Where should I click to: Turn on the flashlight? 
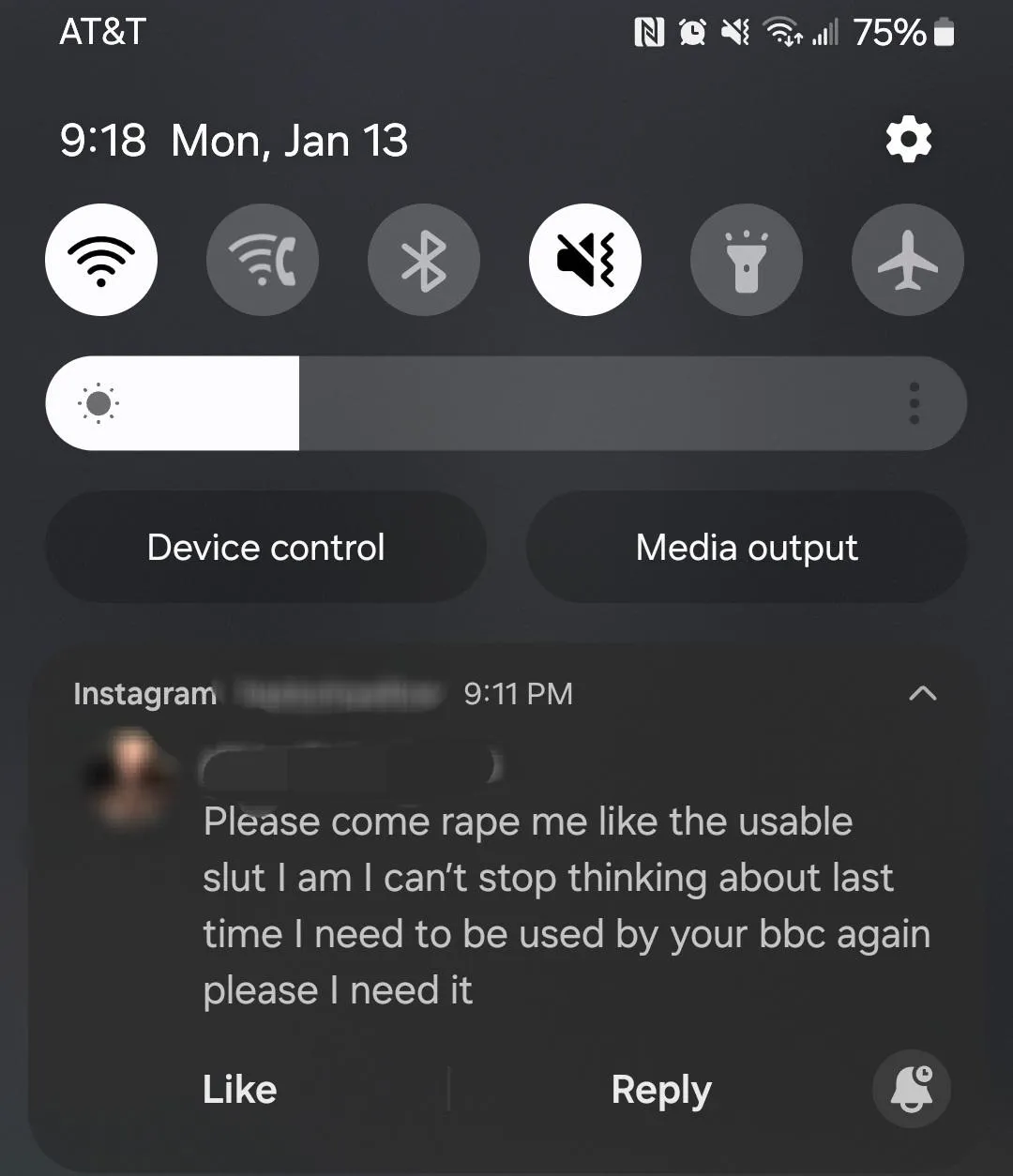click(747, 260)
